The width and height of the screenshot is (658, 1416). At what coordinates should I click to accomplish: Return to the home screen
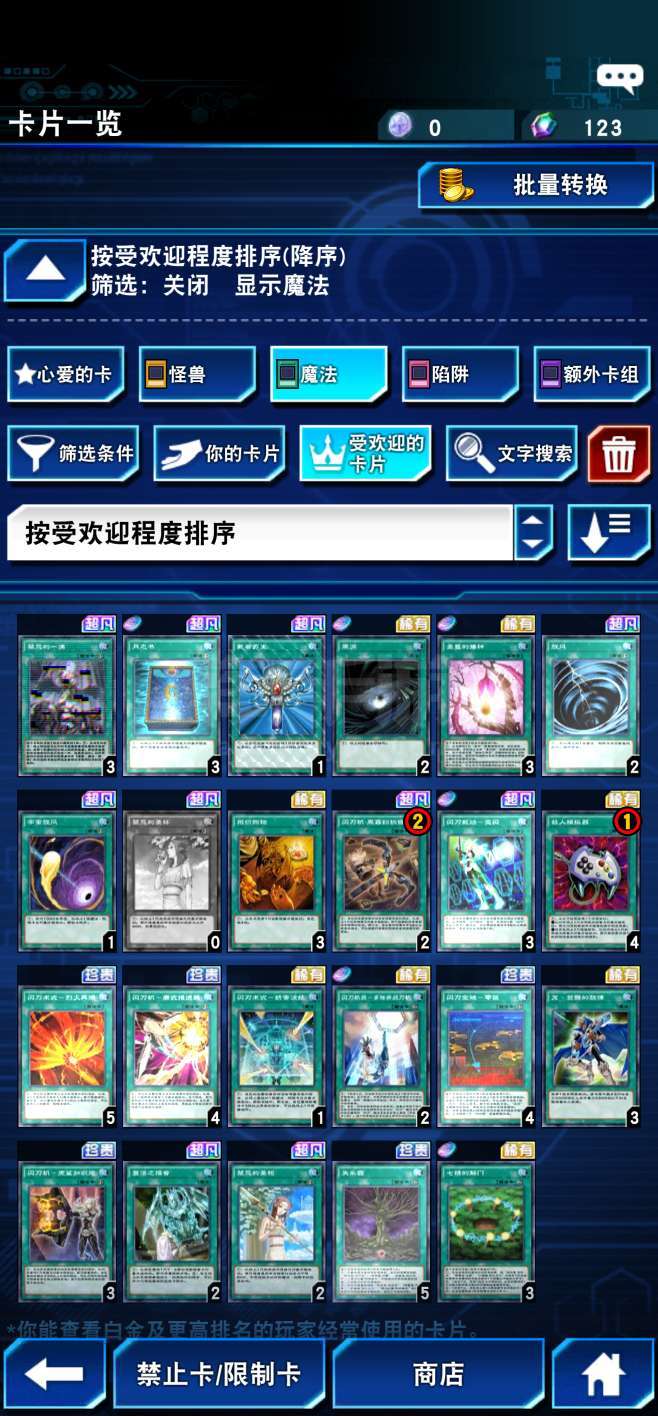(x=603, y=1374)
